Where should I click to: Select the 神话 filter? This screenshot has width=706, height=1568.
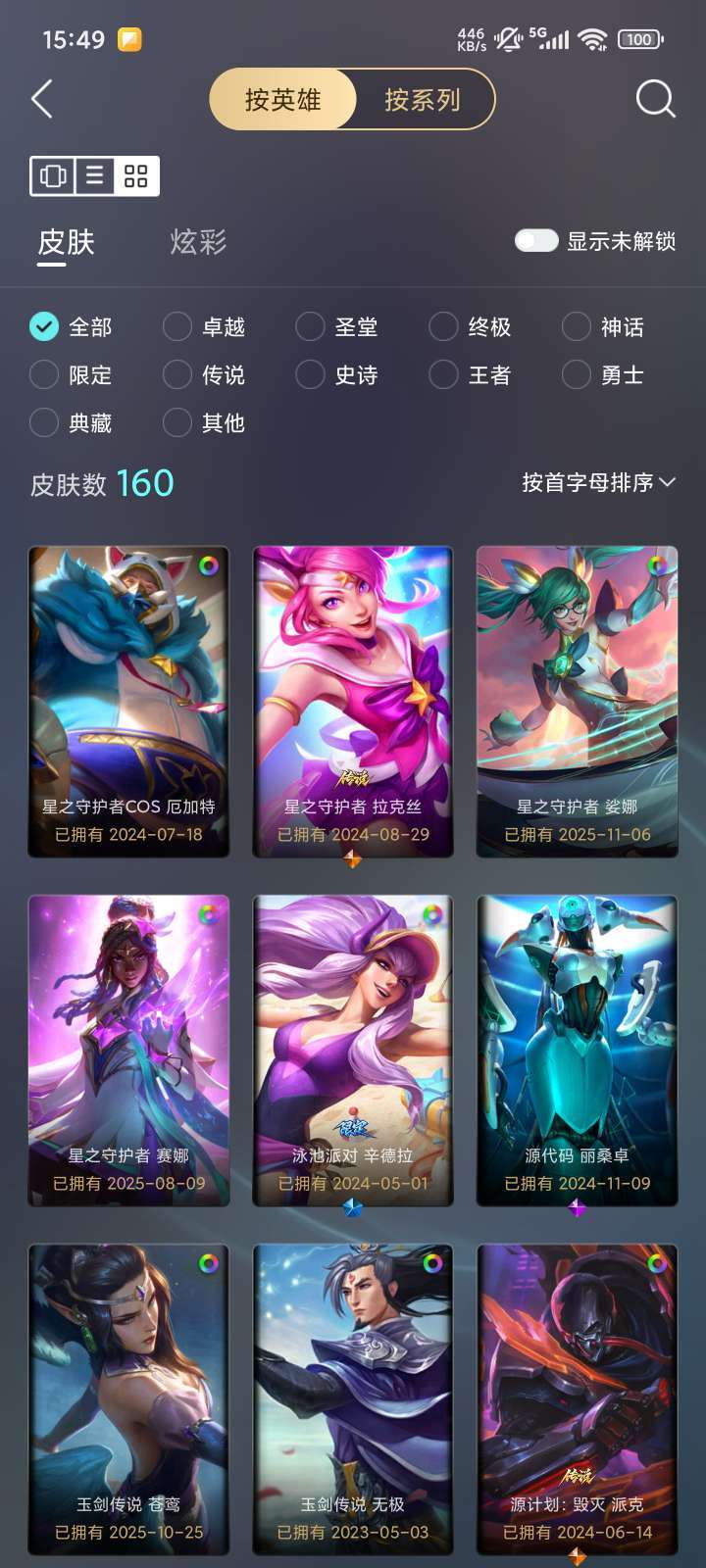coord(603,326)
